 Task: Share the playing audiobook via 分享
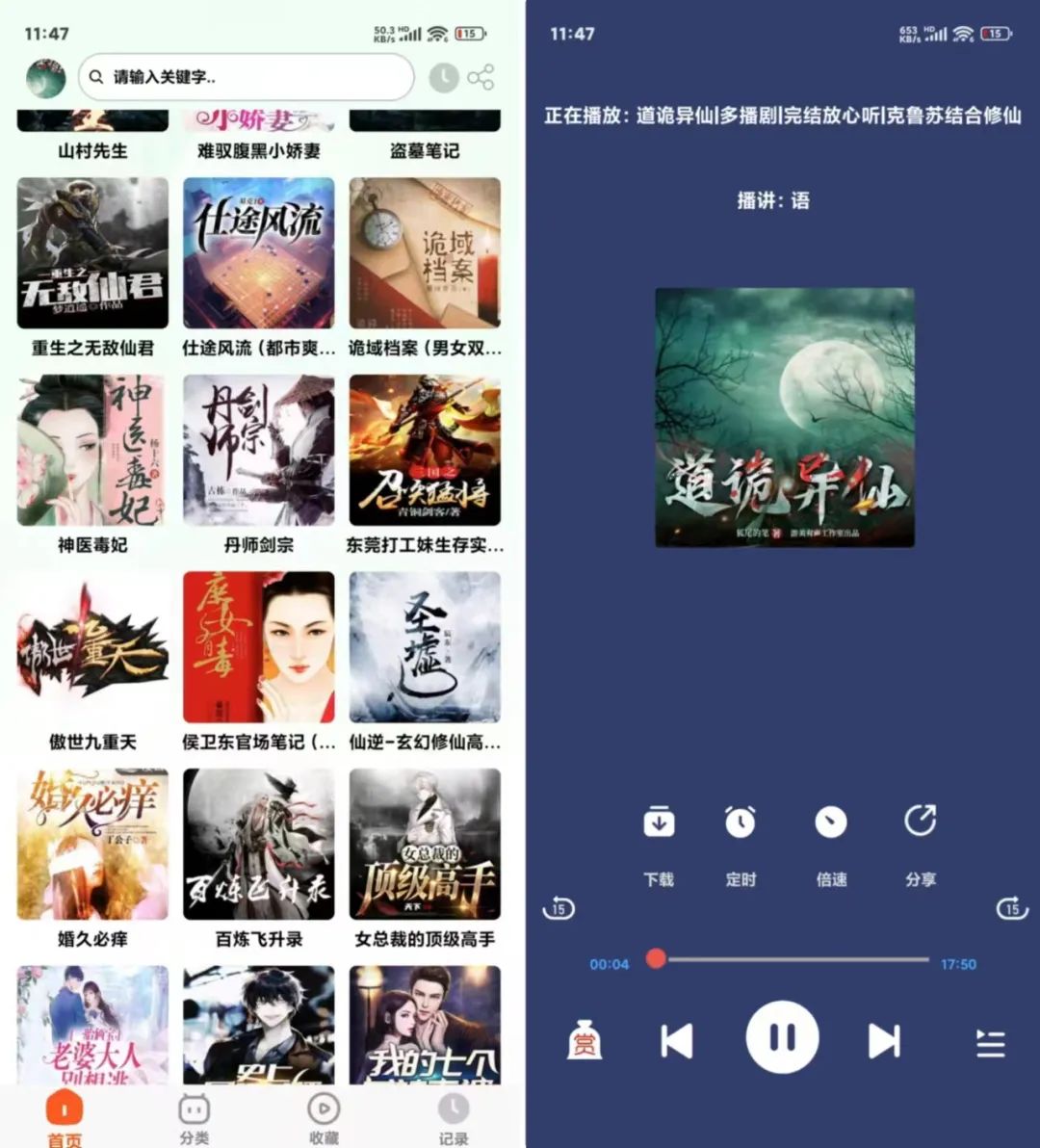[x=920, y=822]
